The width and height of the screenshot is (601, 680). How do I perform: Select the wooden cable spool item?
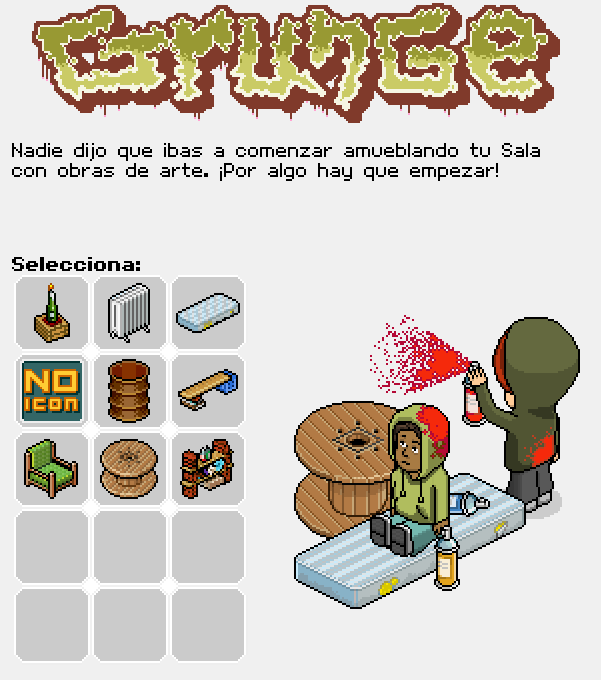(x=129, y=469)
